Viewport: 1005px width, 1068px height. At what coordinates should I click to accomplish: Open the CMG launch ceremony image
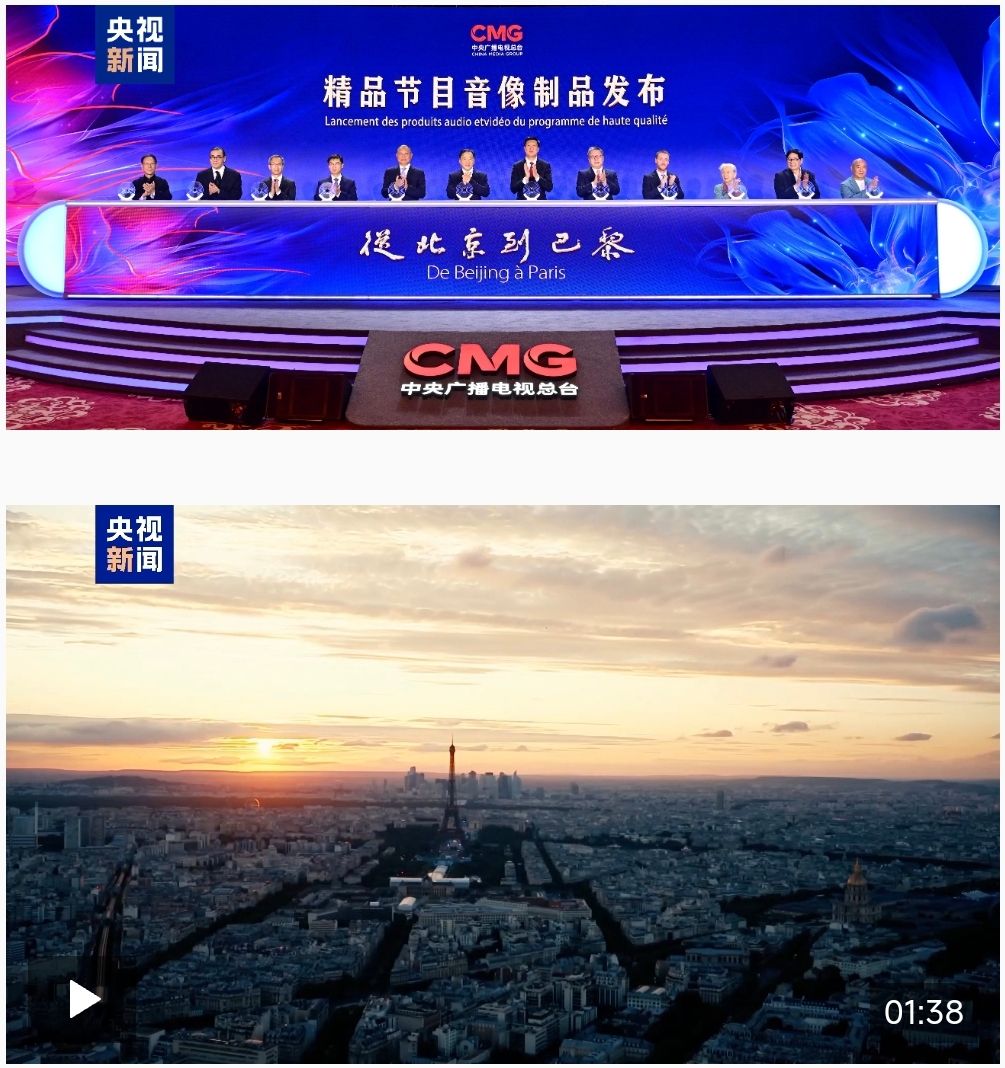pos(502,217)
